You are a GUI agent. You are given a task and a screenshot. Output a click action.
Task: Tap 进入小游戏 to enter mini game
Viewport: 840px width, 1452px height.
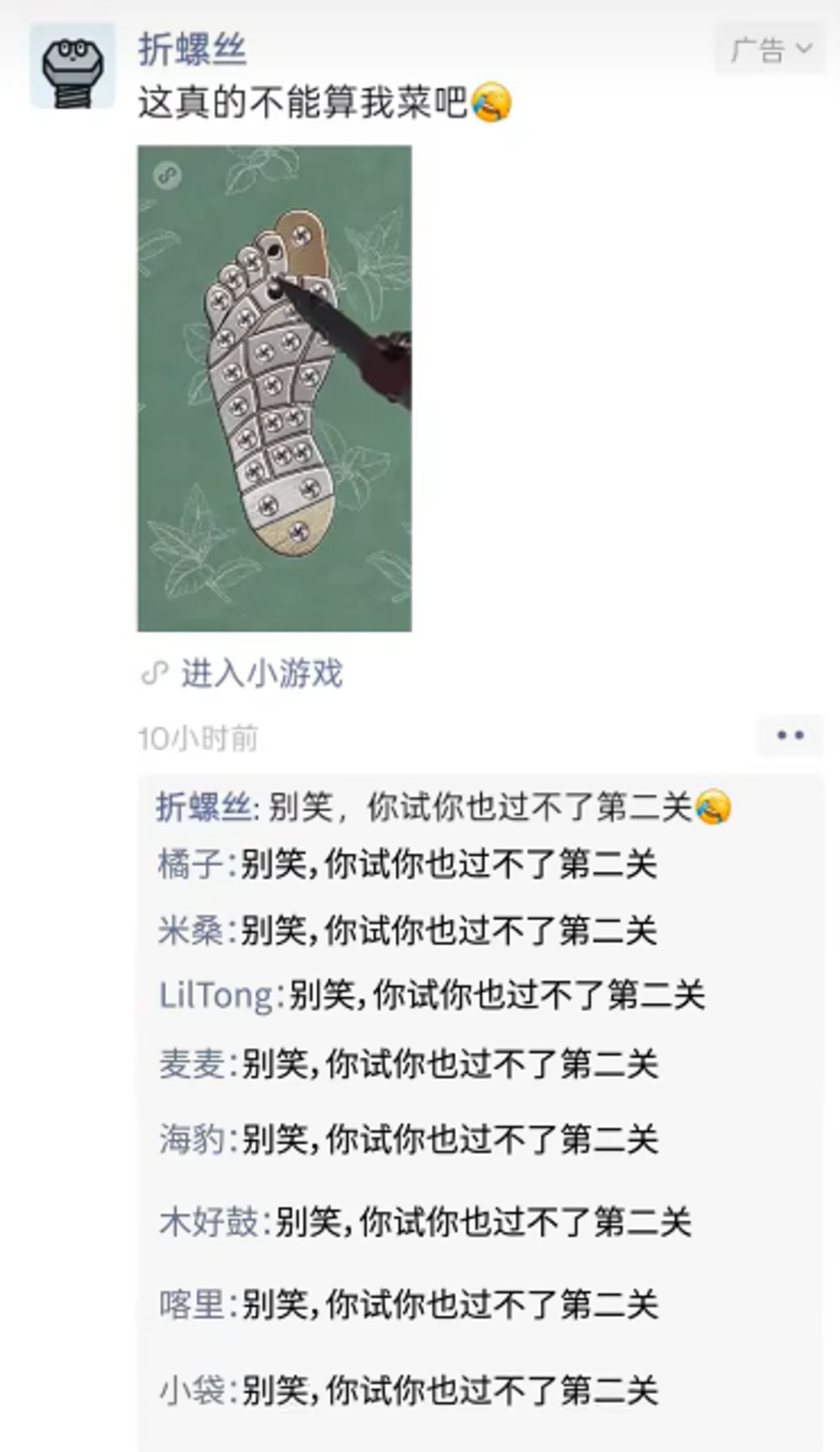[261, 673]
